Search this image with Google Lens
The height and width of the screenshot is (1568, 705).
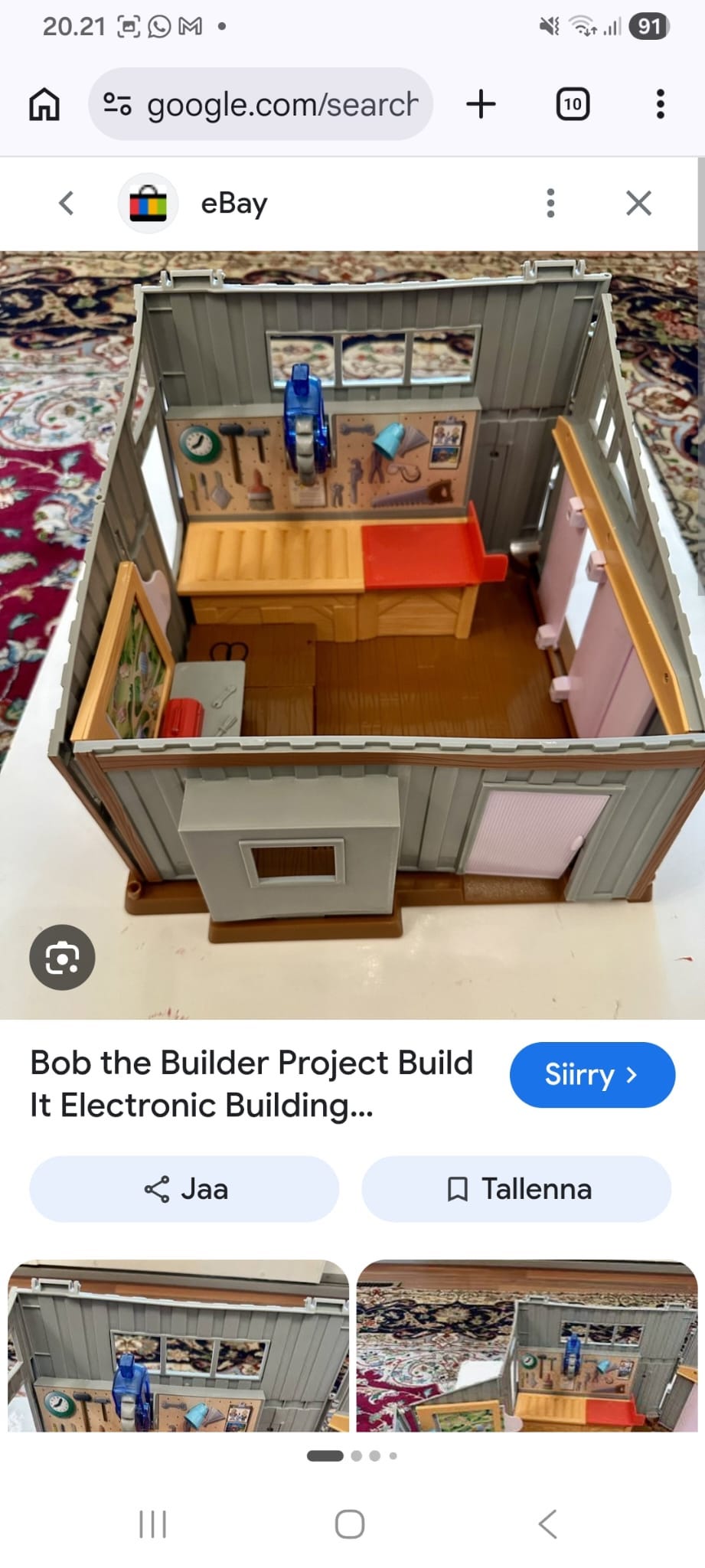[x=62, y=957]
